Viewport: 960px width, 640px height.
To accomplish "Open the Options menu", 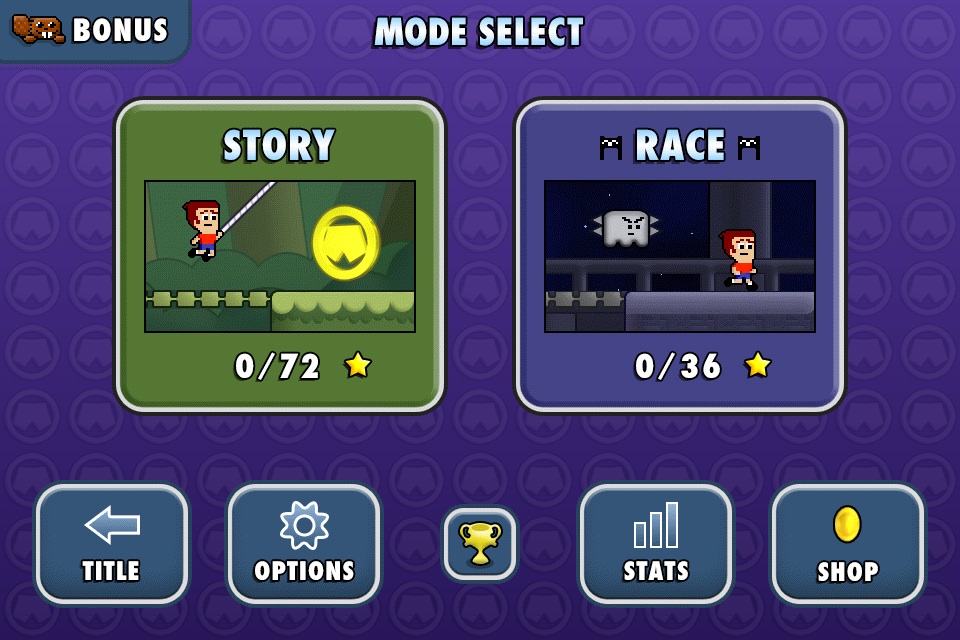I will coord(304,544).
